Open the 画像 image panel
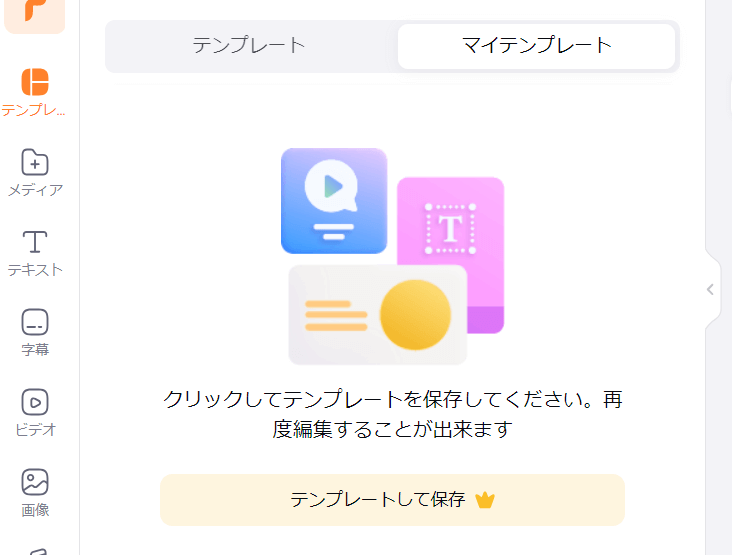 pos(35,492)
